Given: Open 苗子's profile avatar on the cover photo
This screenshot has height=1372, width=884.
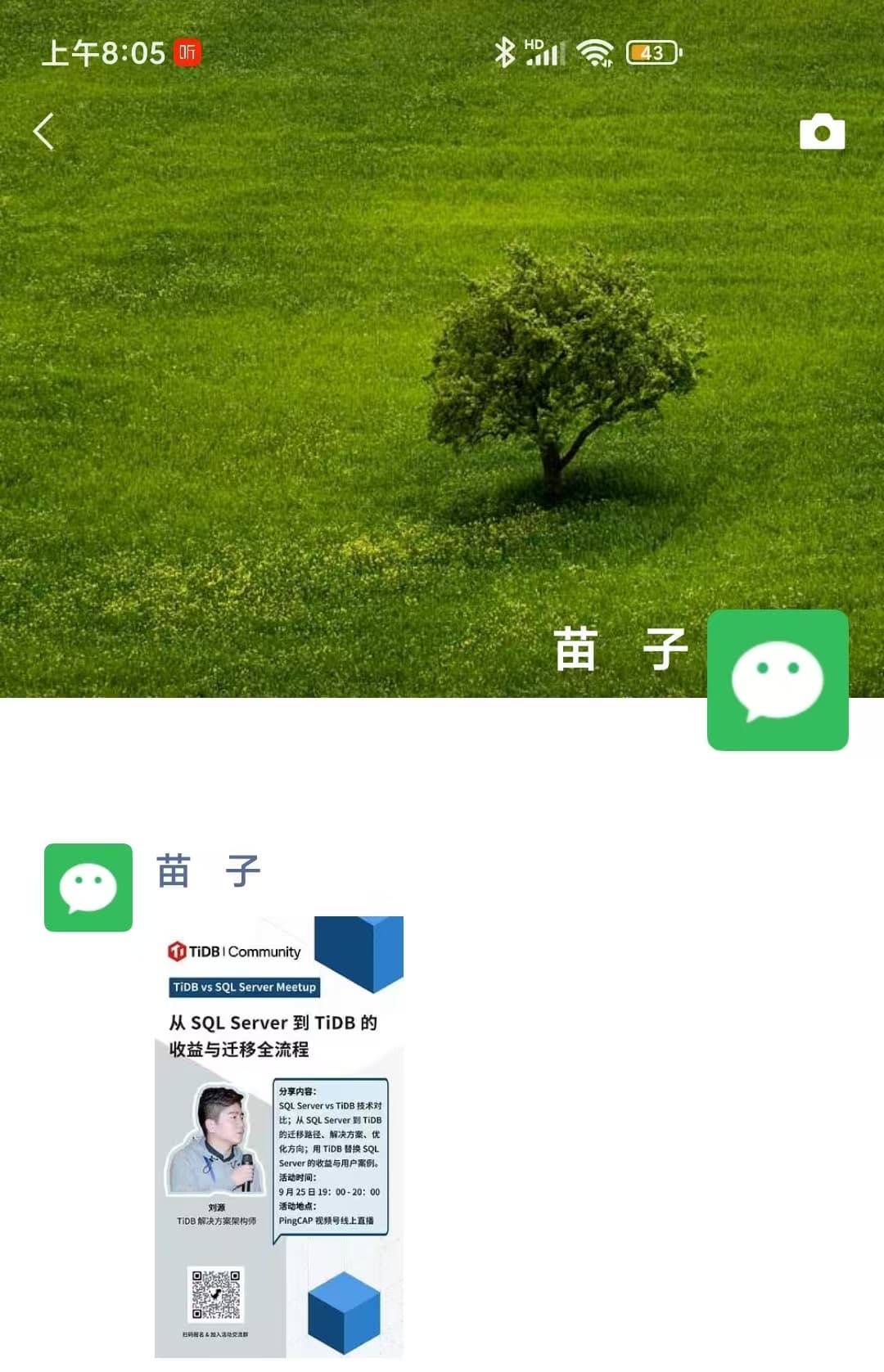Looking at the screenshot, I should [x=777, y=680].
